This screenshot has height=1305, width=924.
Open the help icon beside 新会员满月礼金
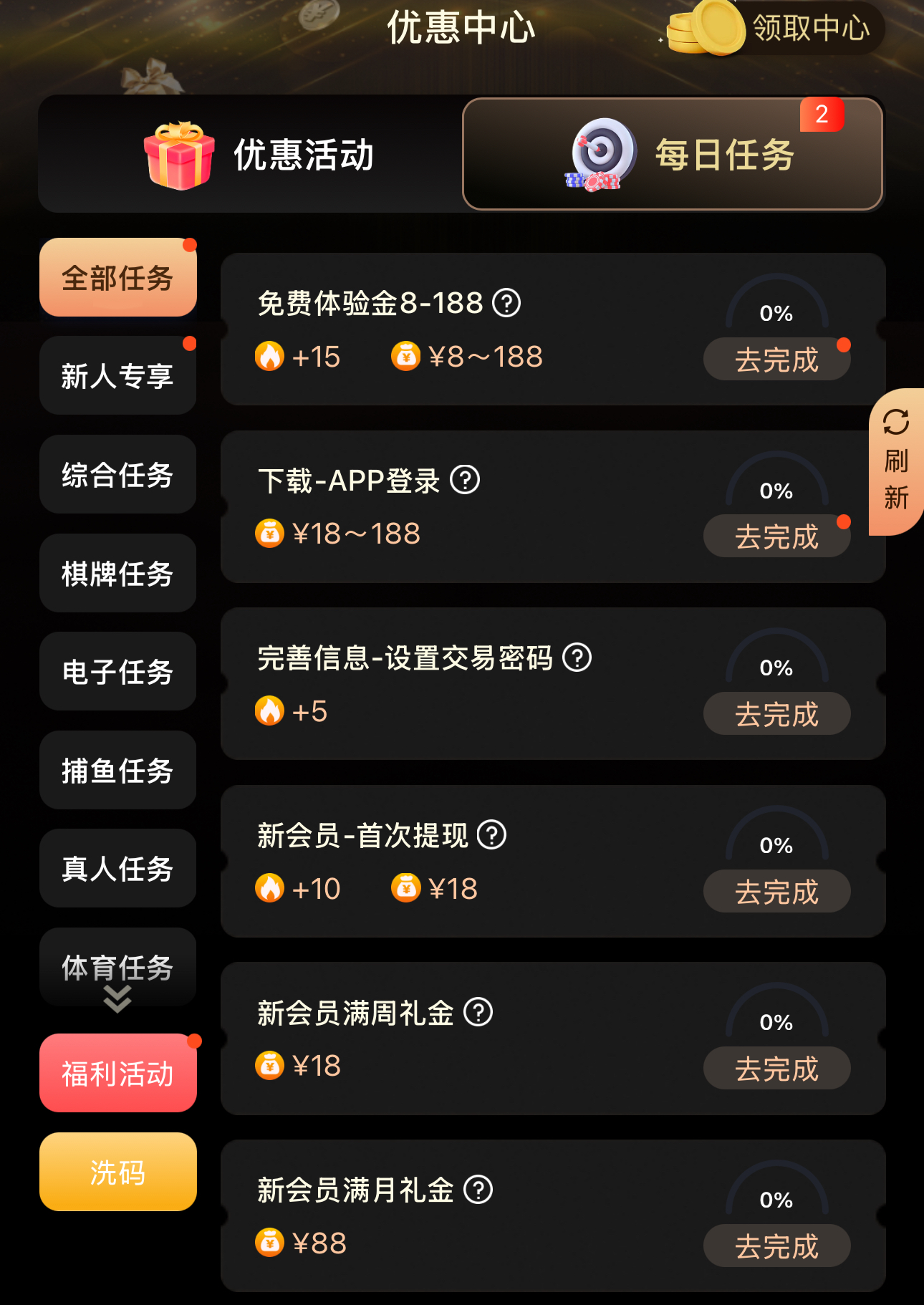point(478,1190)
